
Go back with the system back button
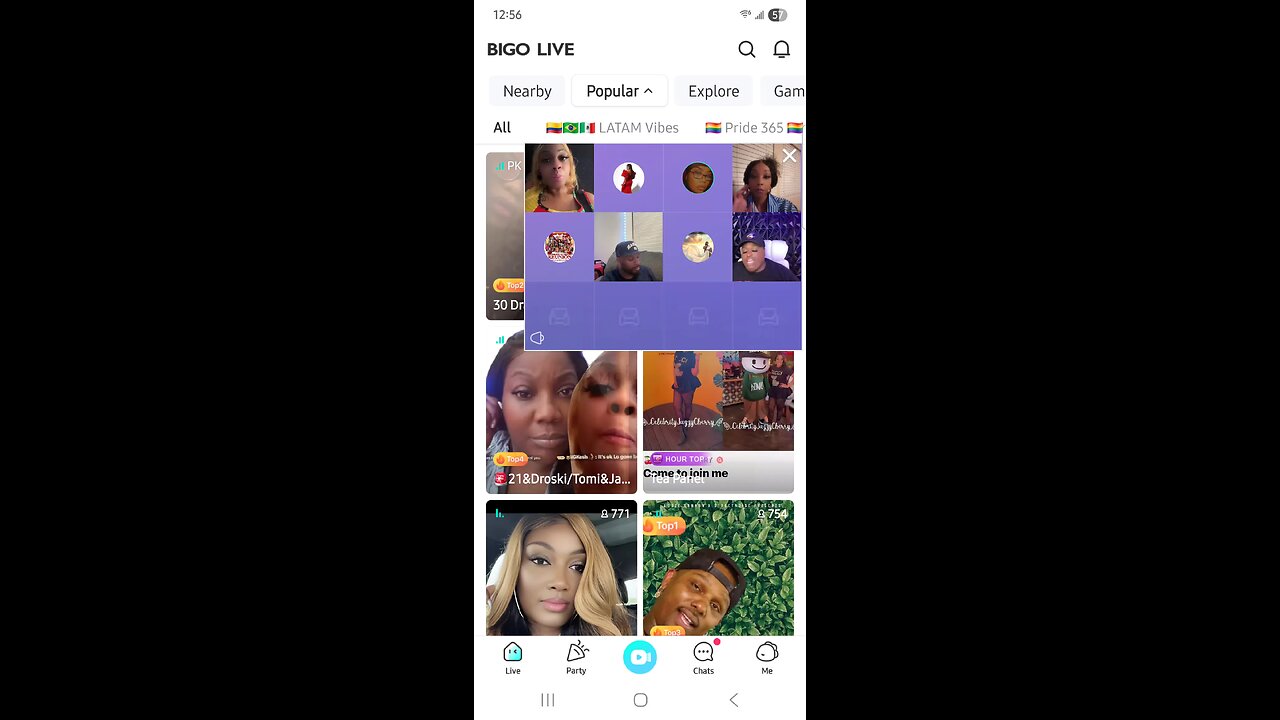[x=733, y=700]
